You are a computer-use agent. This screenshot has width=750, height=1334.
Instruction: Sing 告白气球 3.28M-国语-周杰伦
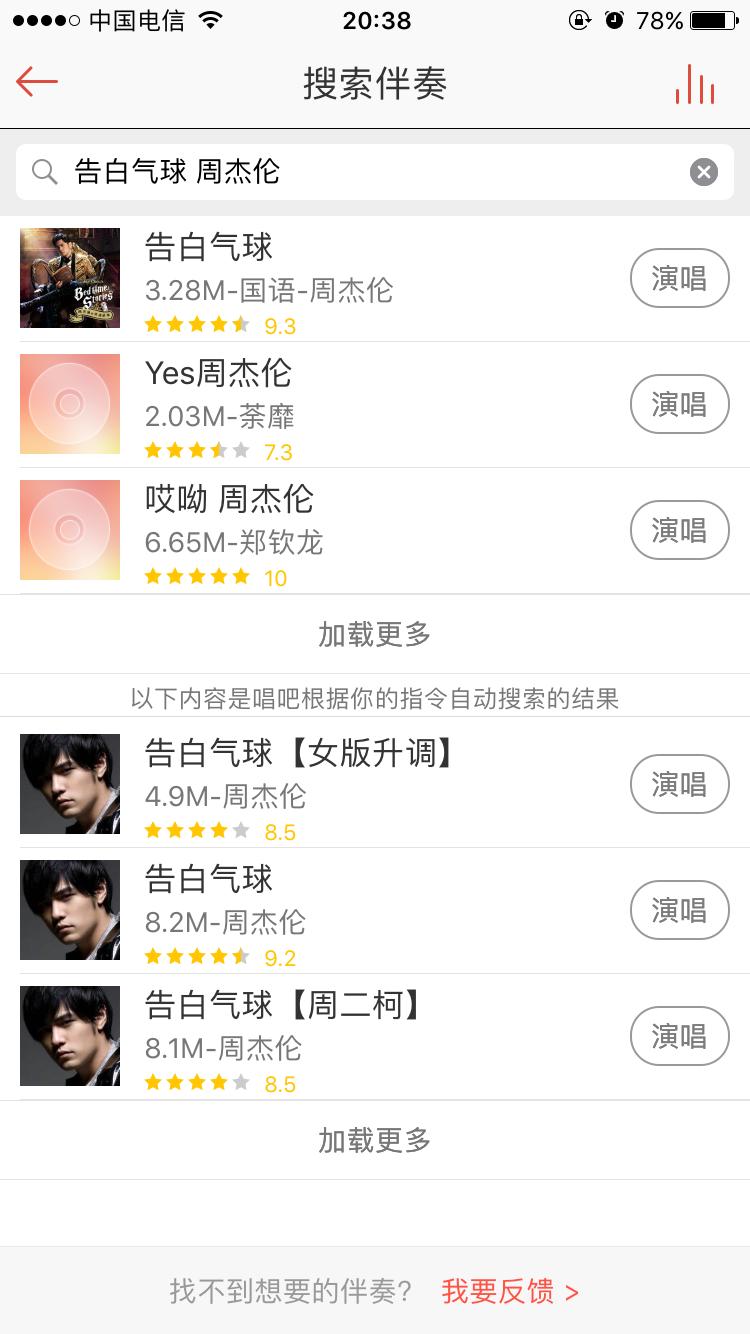pyautogui.click(x=679, y=278)
